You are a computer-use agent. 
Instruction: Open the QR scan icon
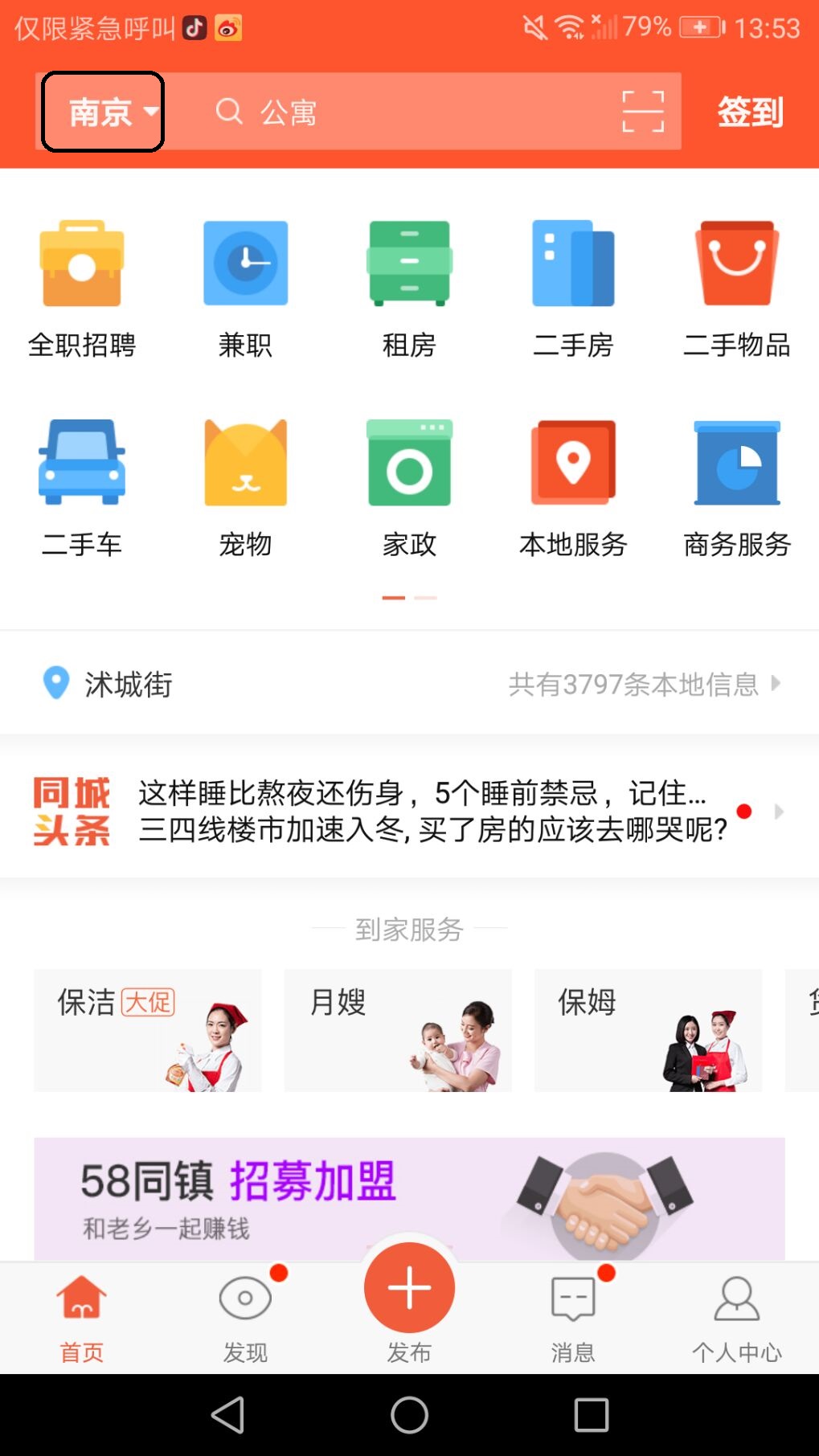(x=643, y=112)
